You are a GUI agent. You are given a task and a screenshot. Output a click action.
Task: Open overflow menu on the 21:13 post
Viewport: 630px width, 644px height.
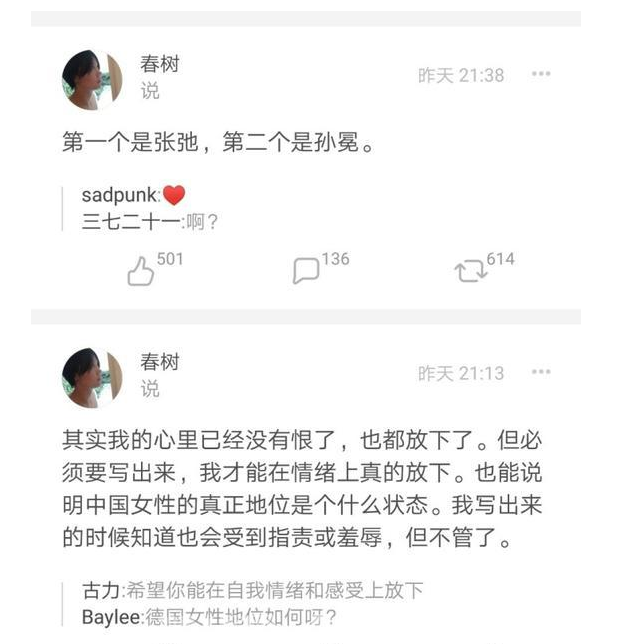tap(541, 373)
